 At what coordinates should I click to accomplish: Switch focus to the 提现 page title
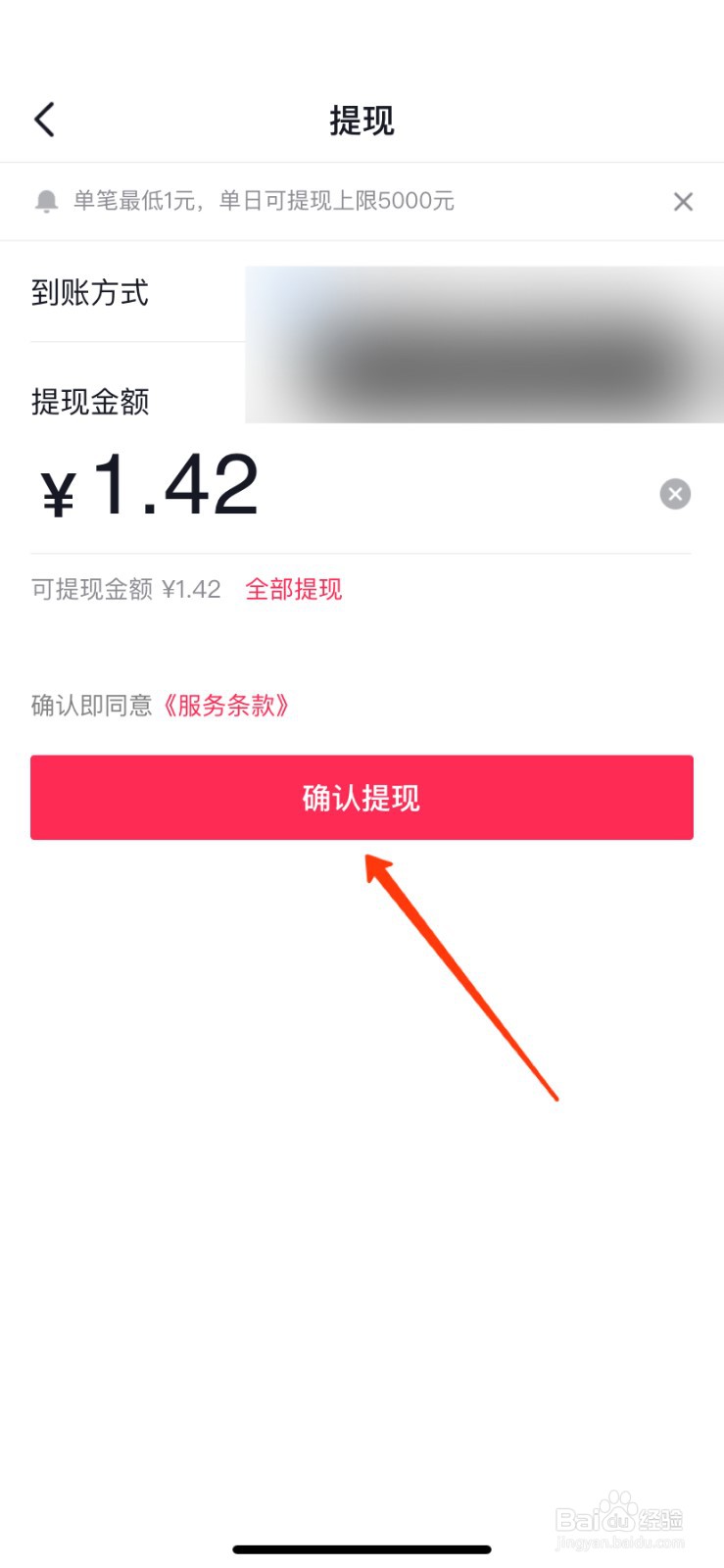coord(362,121)
